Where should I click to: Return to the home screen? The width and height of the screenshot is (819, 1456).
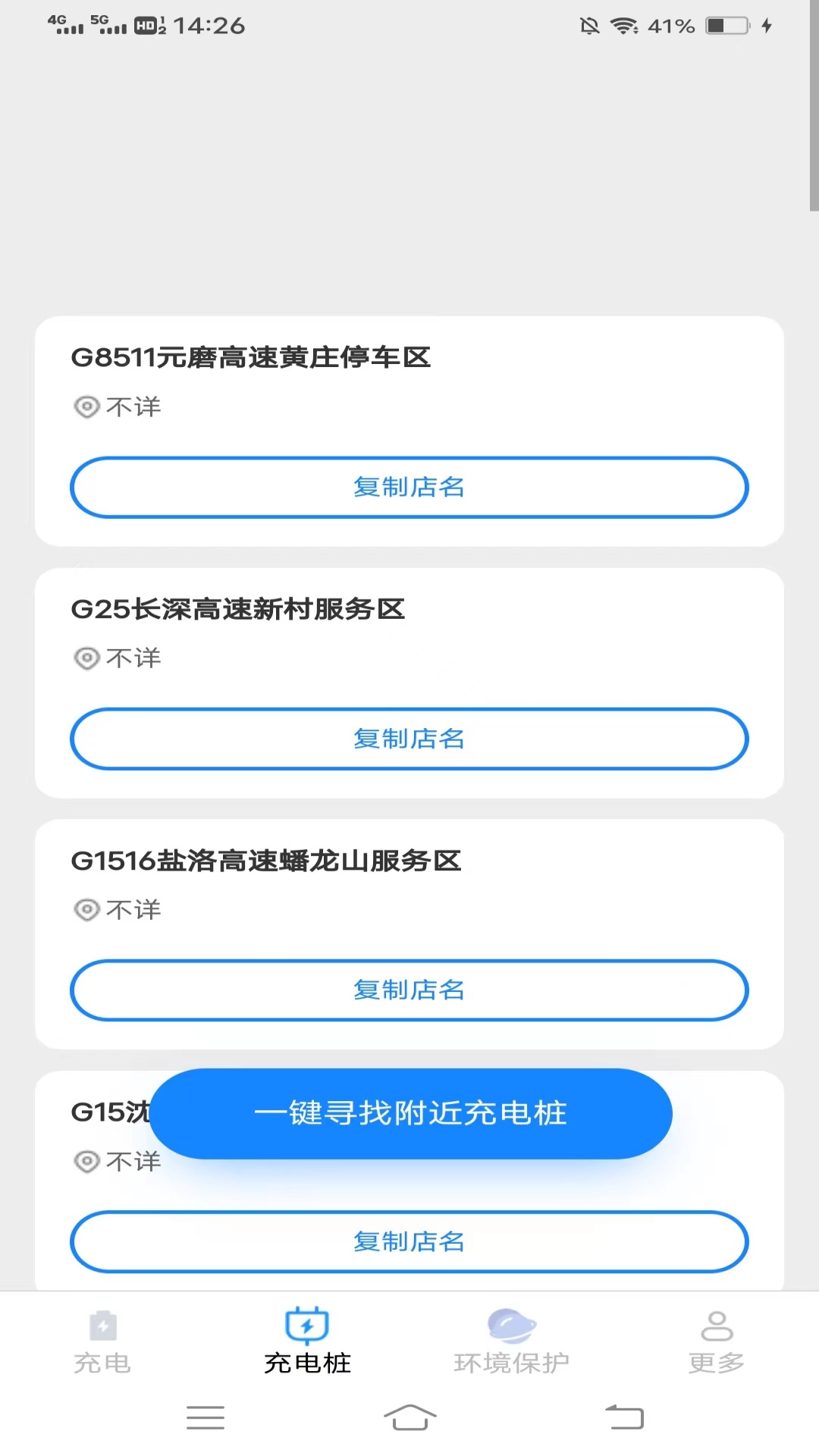(409, 1417)
